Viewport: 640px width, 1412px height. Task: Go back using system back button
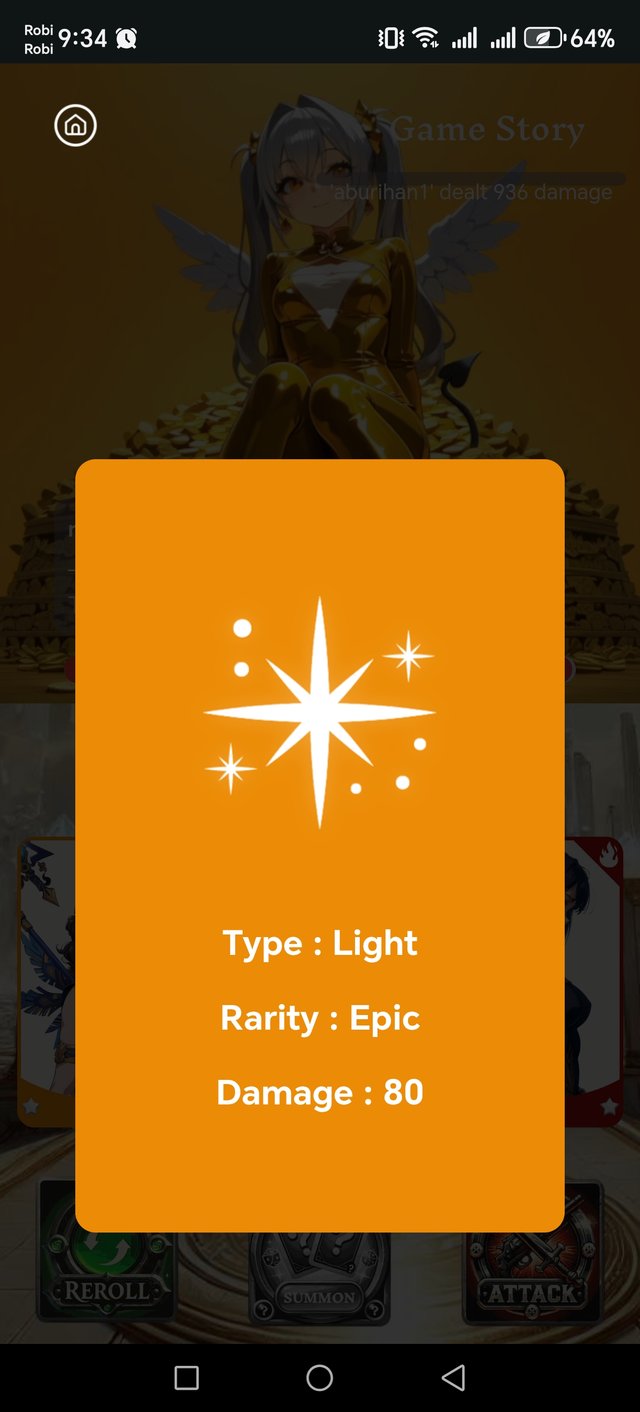[453, 1378]
